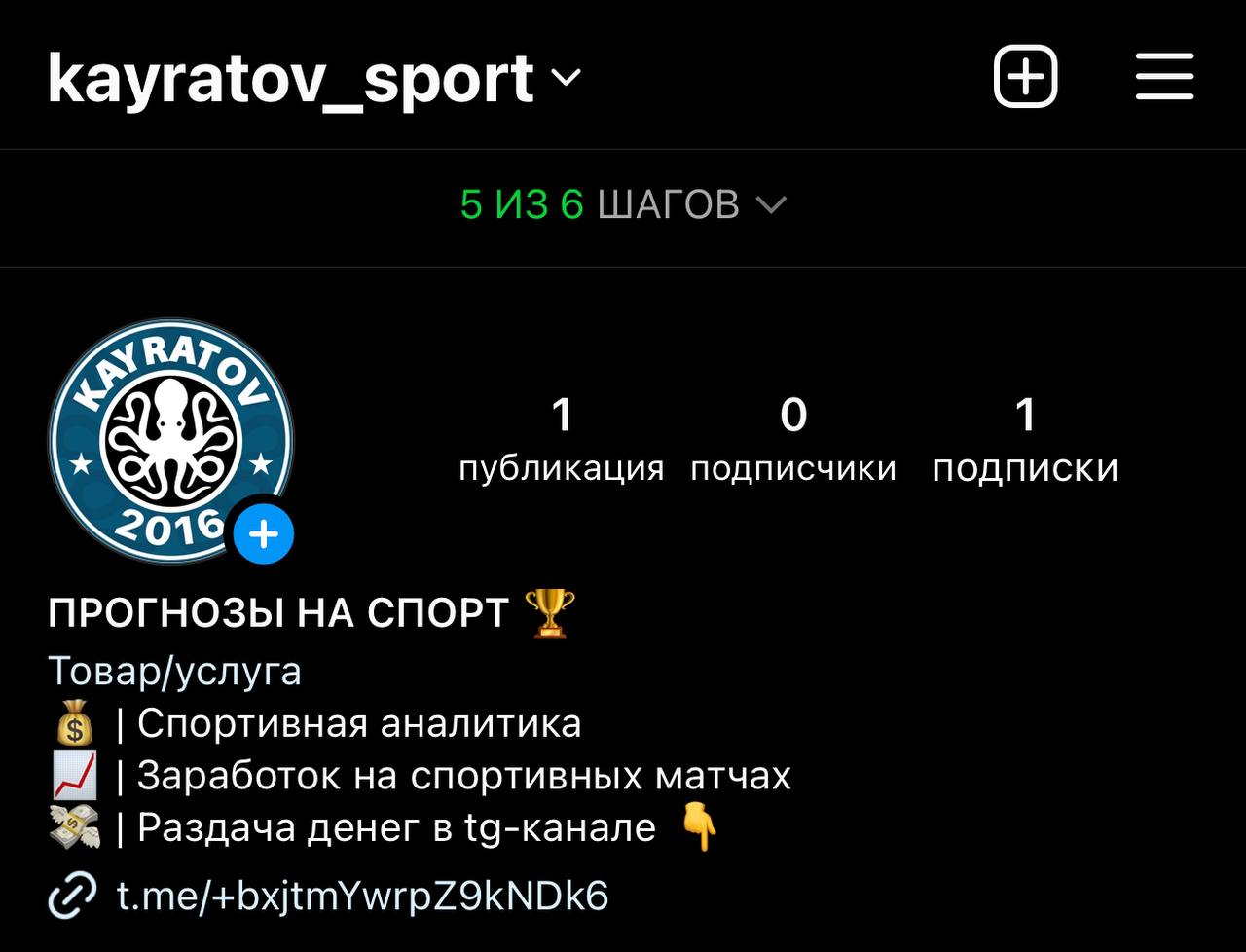The width and height of the screenshot is (1246, 952).
Task: Open the t.me/+bxjtmYwrpZ9kNDk6 link
Action: click(x=362, y=895)
